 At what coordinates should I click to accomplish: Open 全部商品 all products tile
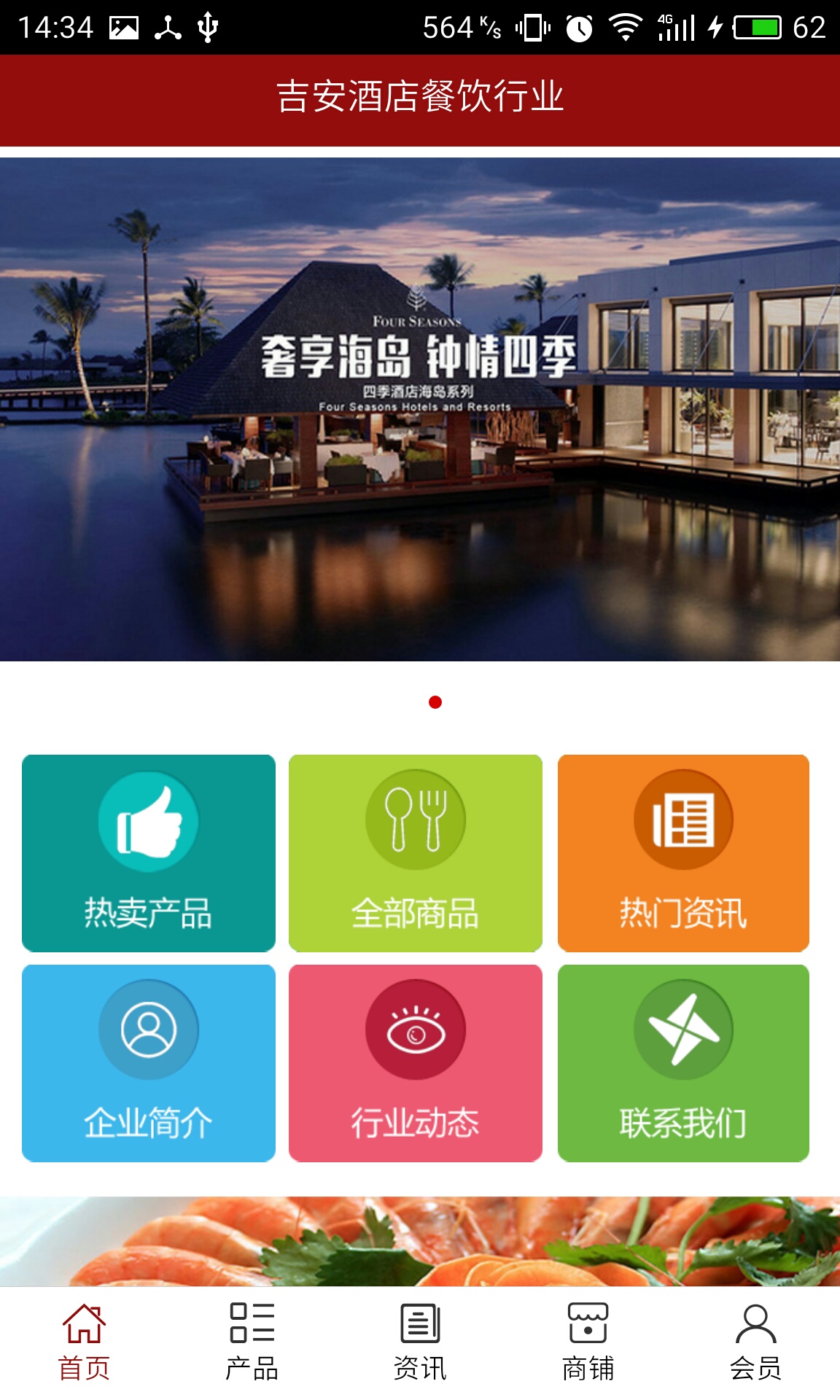(416, 853)
